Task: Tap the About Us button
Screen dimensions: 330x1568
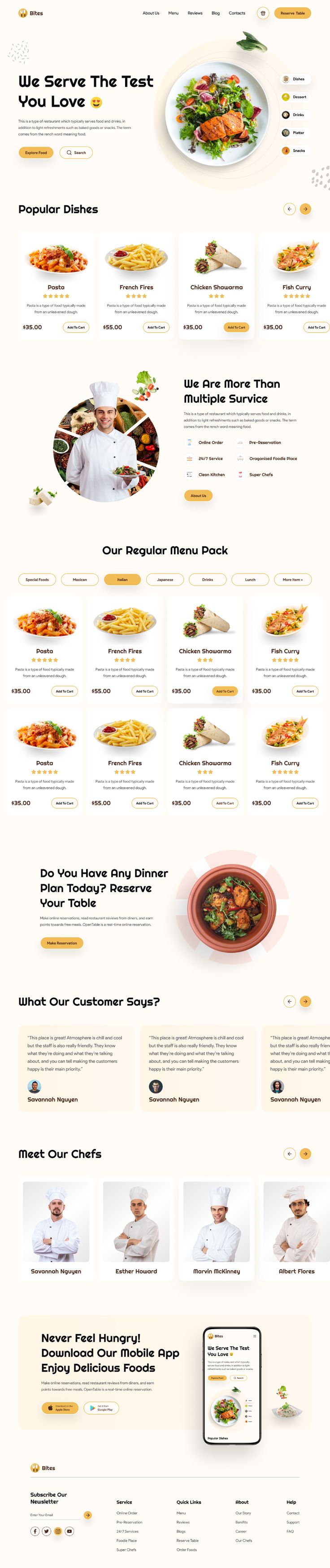Action: point(198,495)
